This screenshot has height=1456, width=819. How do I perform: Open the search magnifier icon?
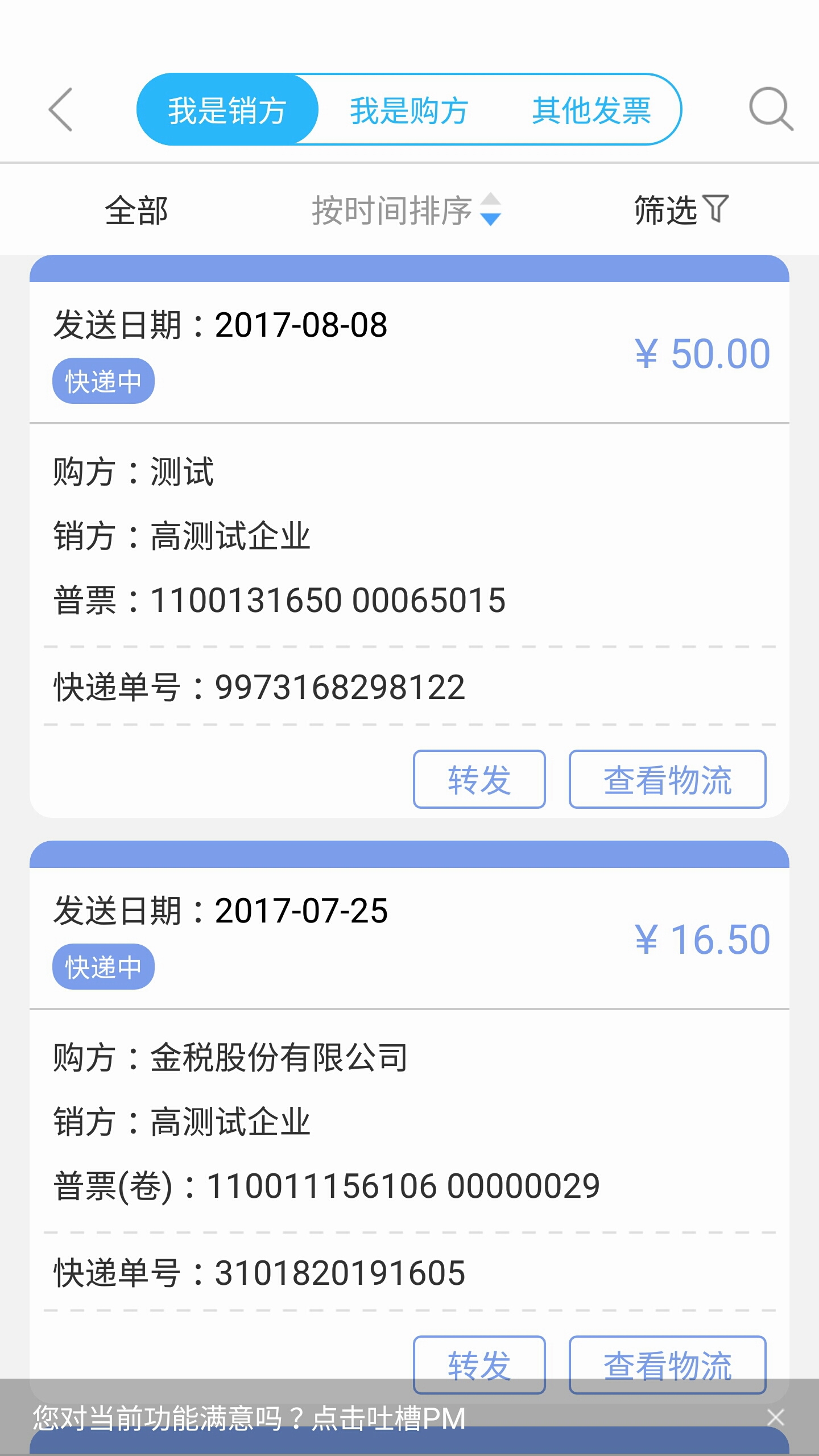click(771, 109)
